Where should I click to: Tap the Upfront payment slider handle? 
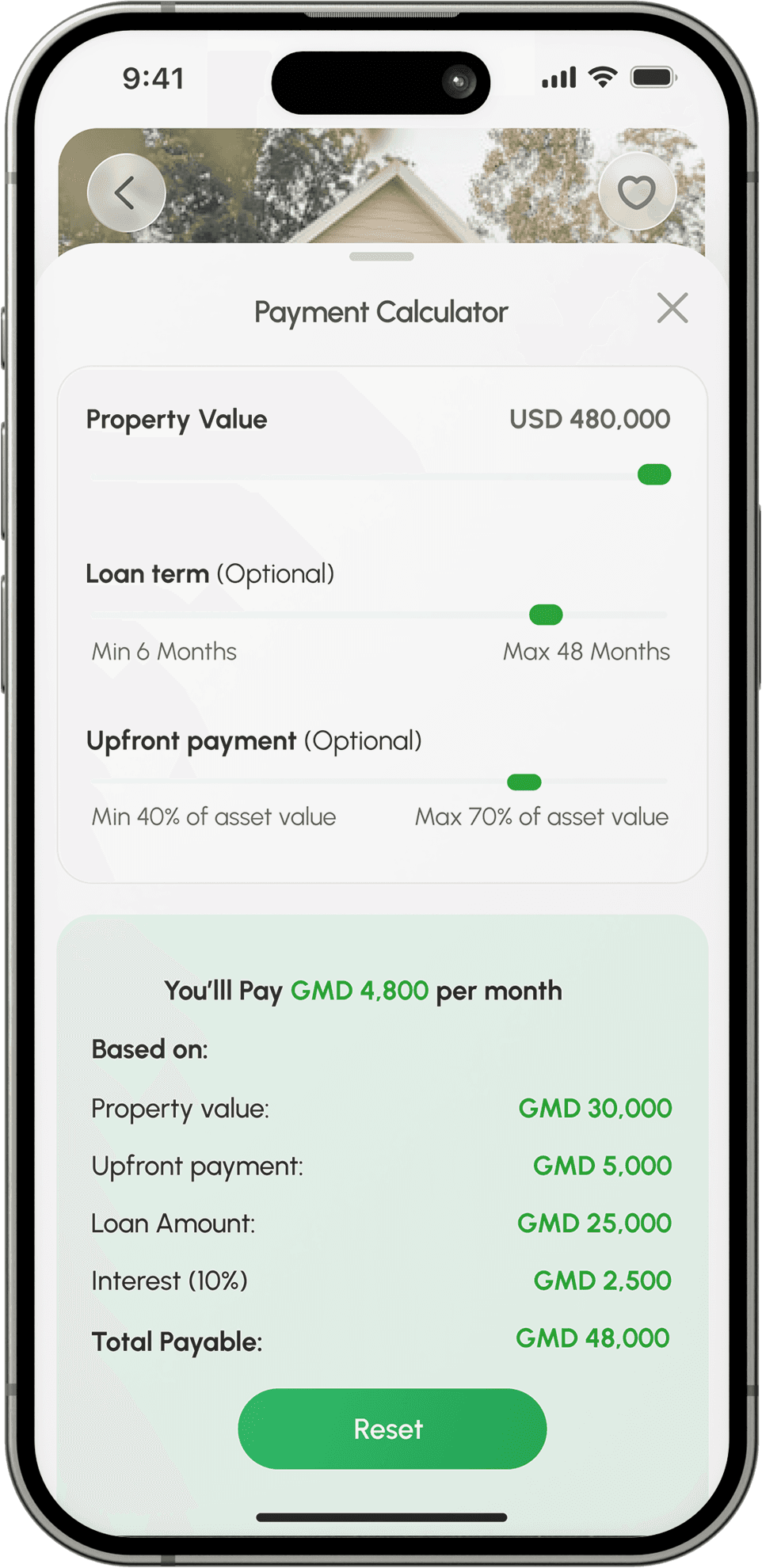tap(524, 782)
